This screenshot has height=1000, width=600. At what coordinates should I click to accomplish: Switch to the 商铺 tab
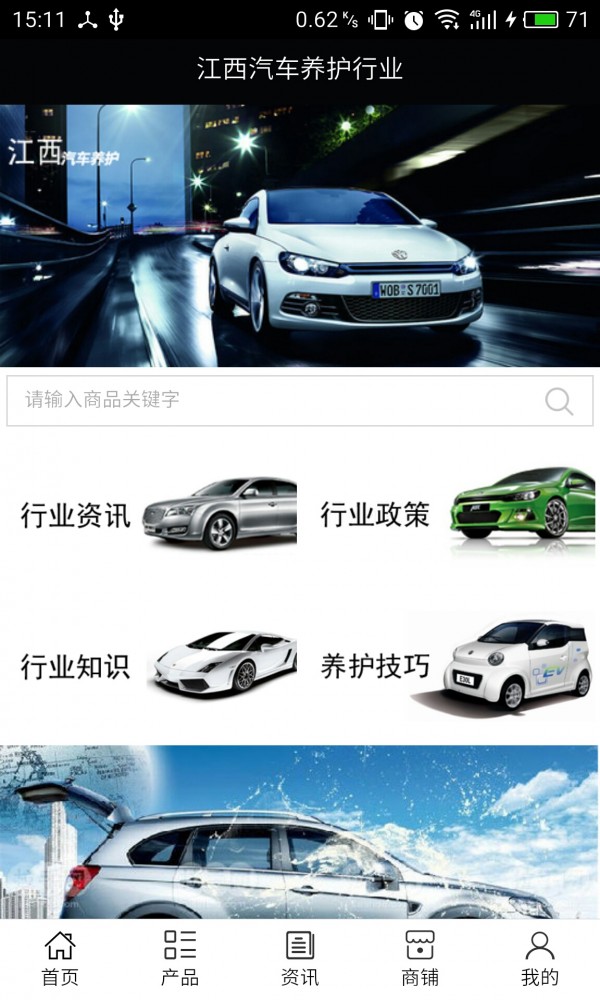[x=420, y=958]
